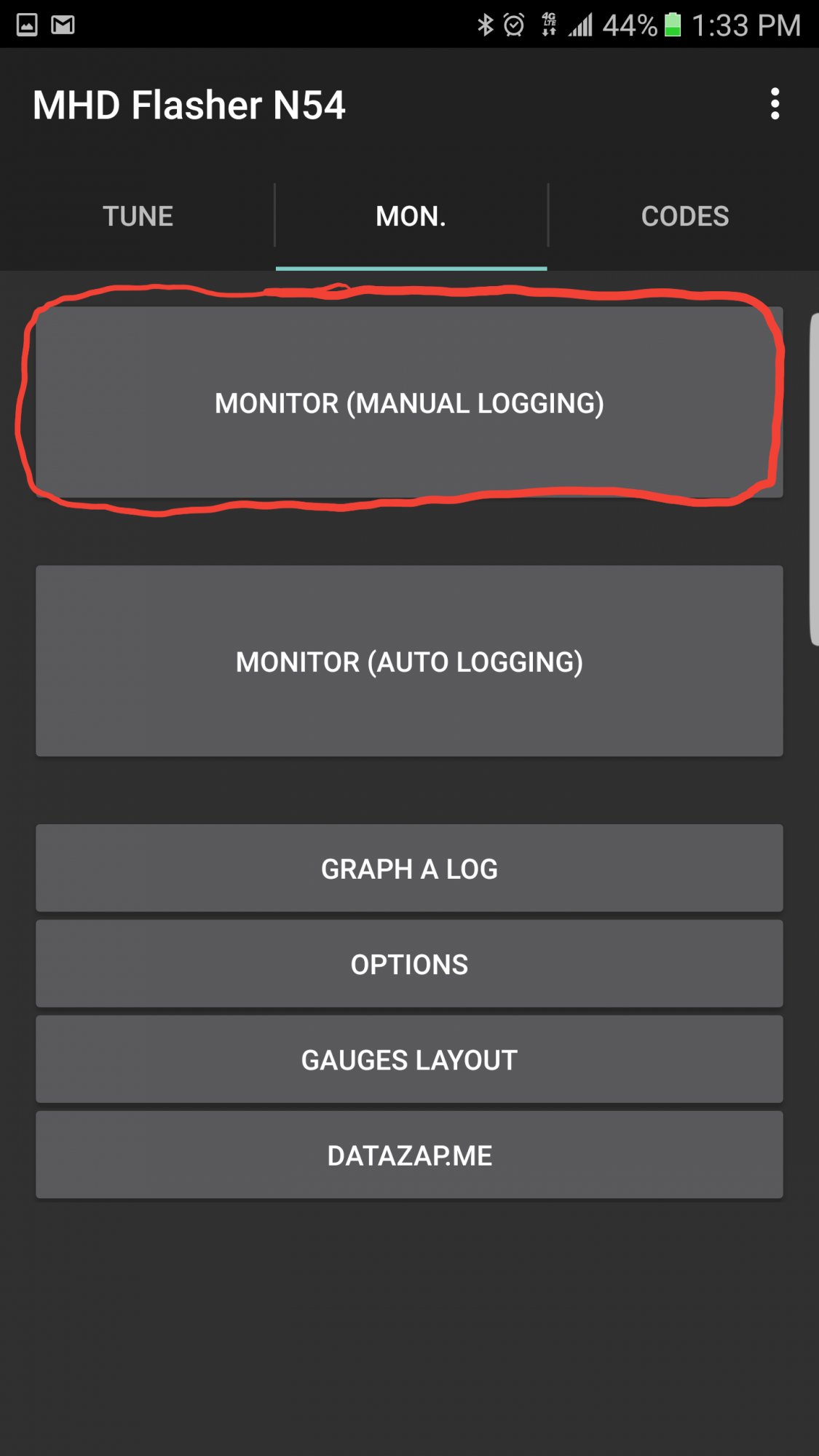Open the overflow menu
Viewport: 819px width, 1456px height.
click(775, 104)
